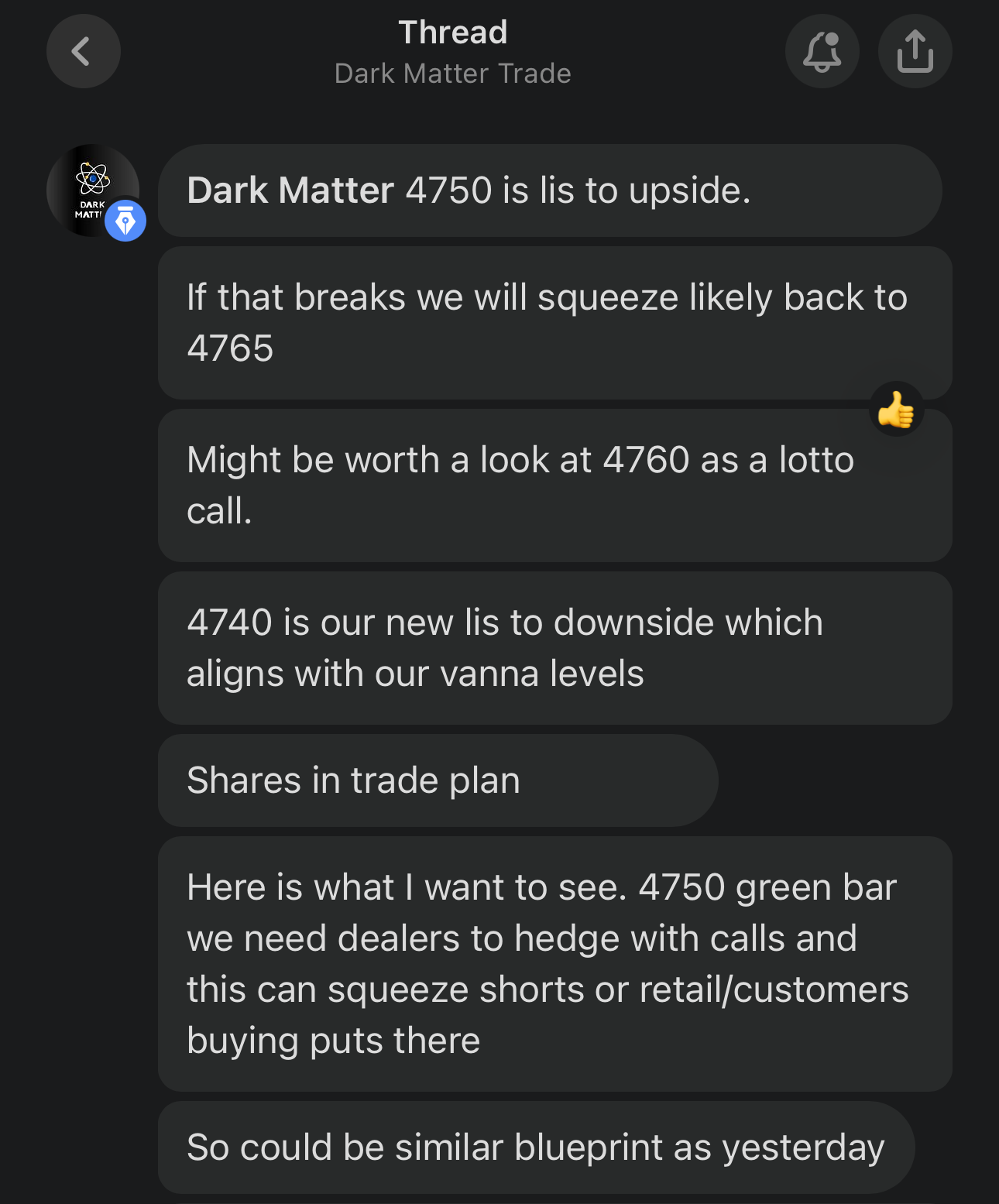This screenshot has height=1204, width=999.
Task: Open thread notification settings bell
Action: (x=822, y=51)
